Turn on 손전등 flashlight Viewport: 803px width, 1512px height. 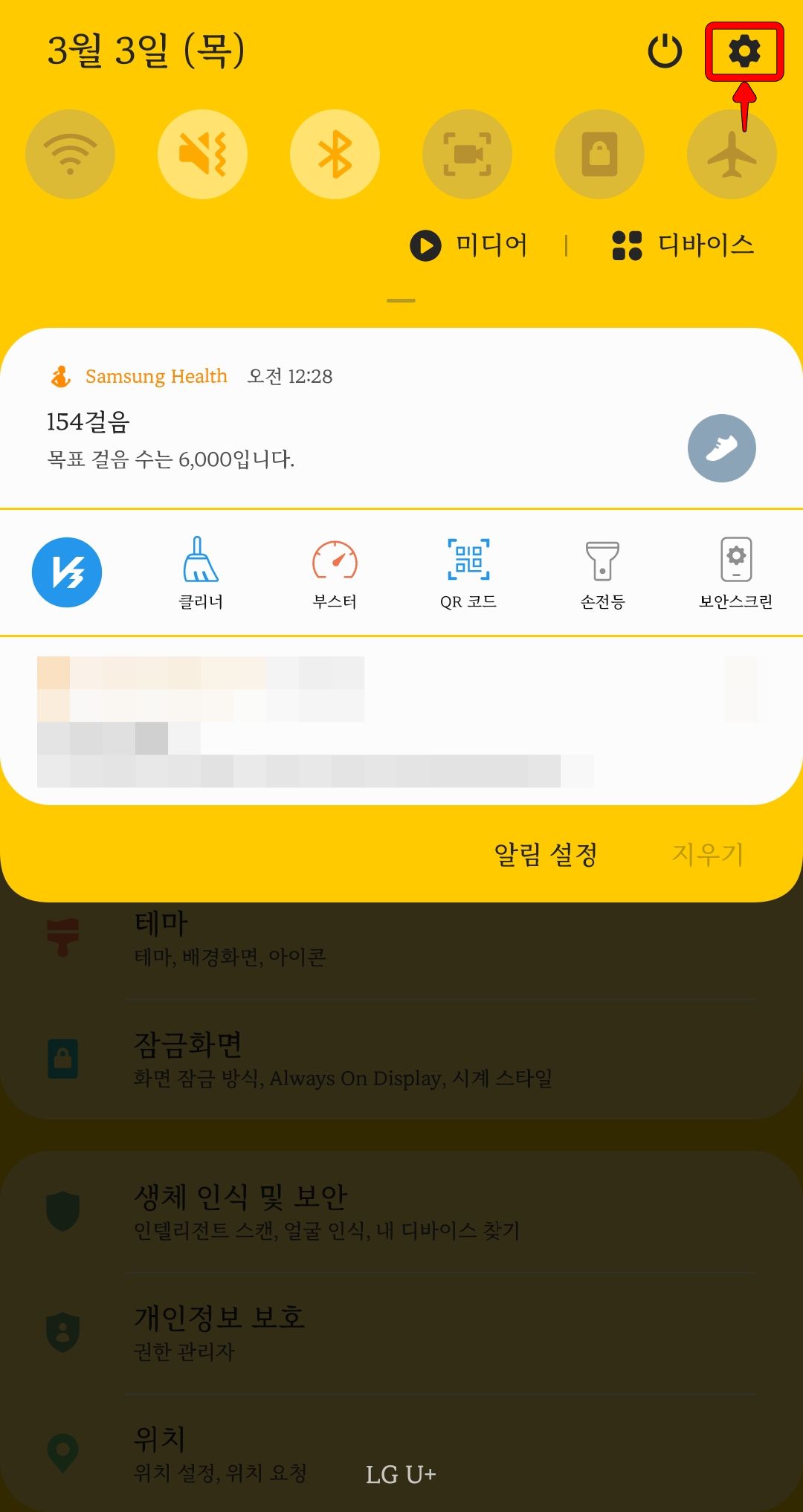click(604, 572)
